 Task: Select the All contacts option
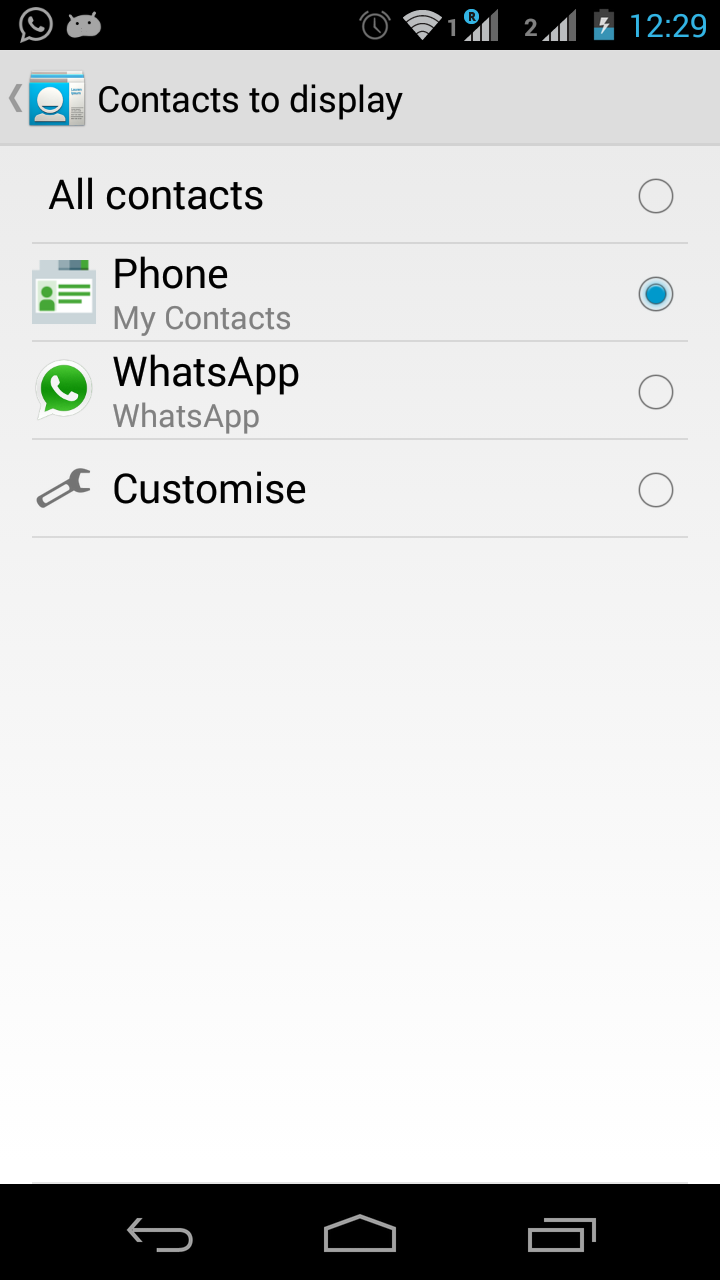(x=360, y=196)
